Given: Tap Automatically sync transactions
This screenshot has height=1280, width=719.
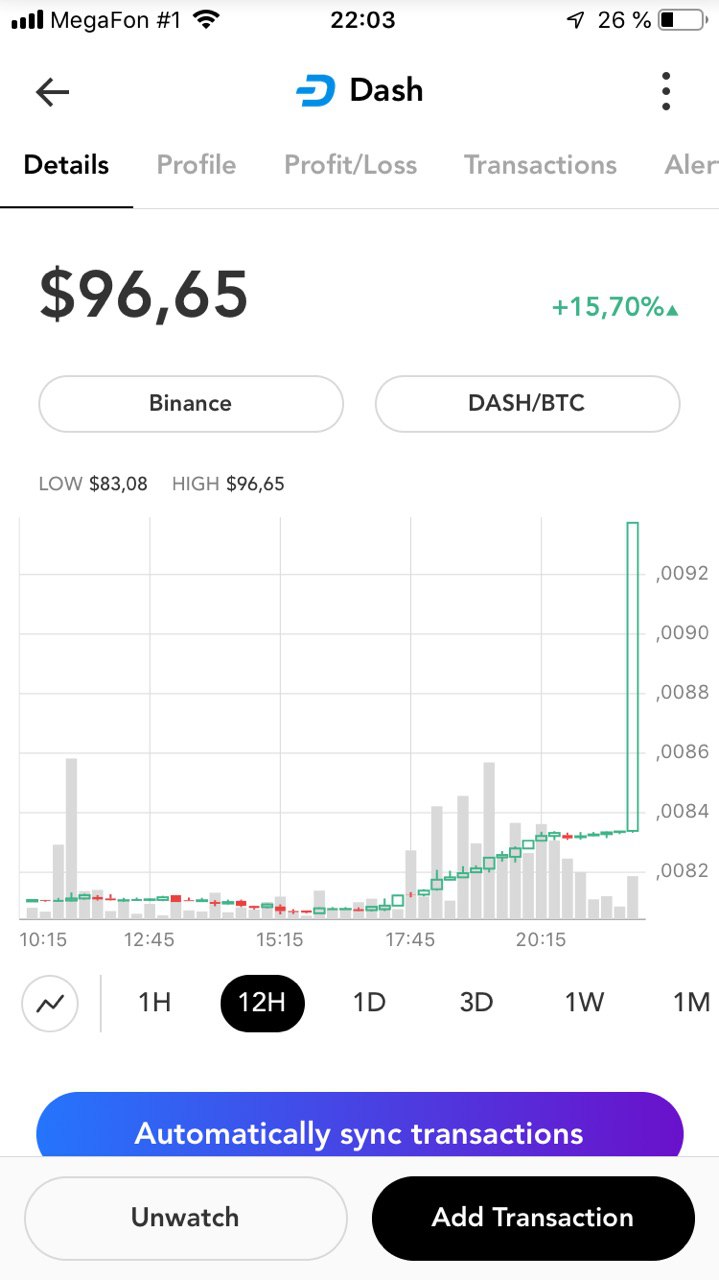Looking at the screenshot, I should tap(360, 1126).
